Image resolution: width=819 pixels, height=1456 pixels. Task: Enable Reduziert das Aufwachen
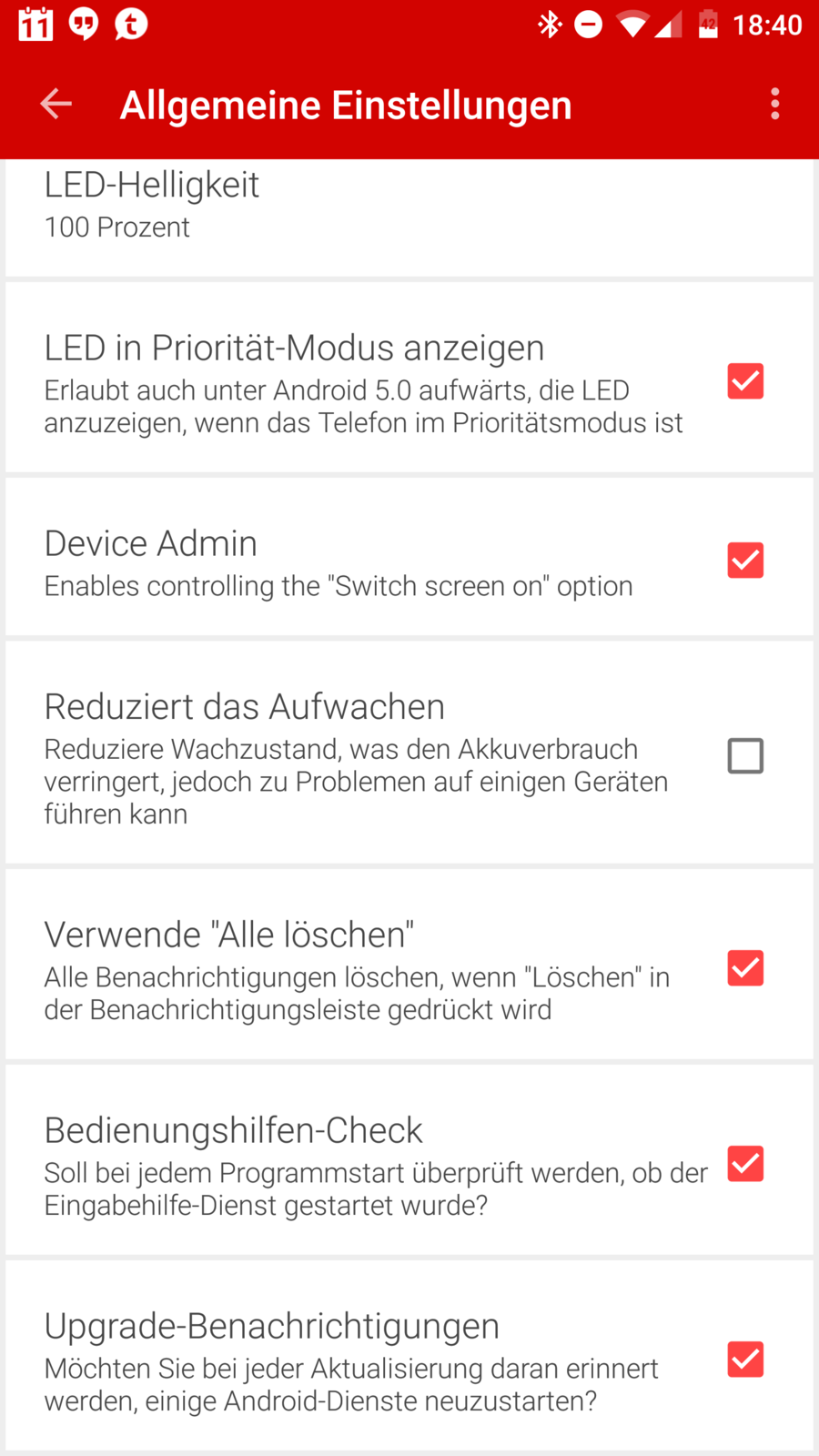coord(744,755)
